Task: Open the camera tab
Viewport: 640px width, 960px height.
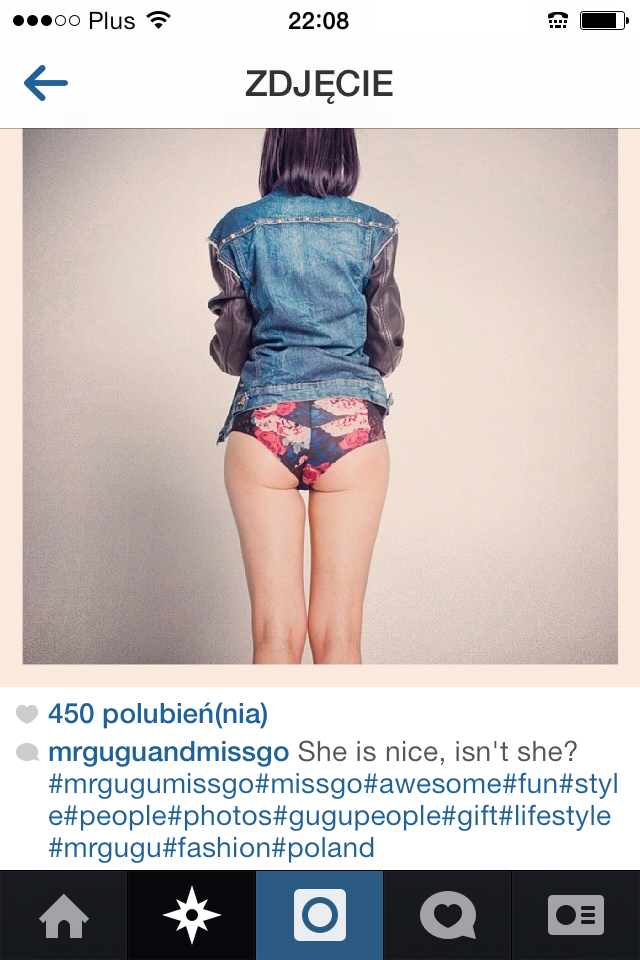Action: click(x=320, y=915)
